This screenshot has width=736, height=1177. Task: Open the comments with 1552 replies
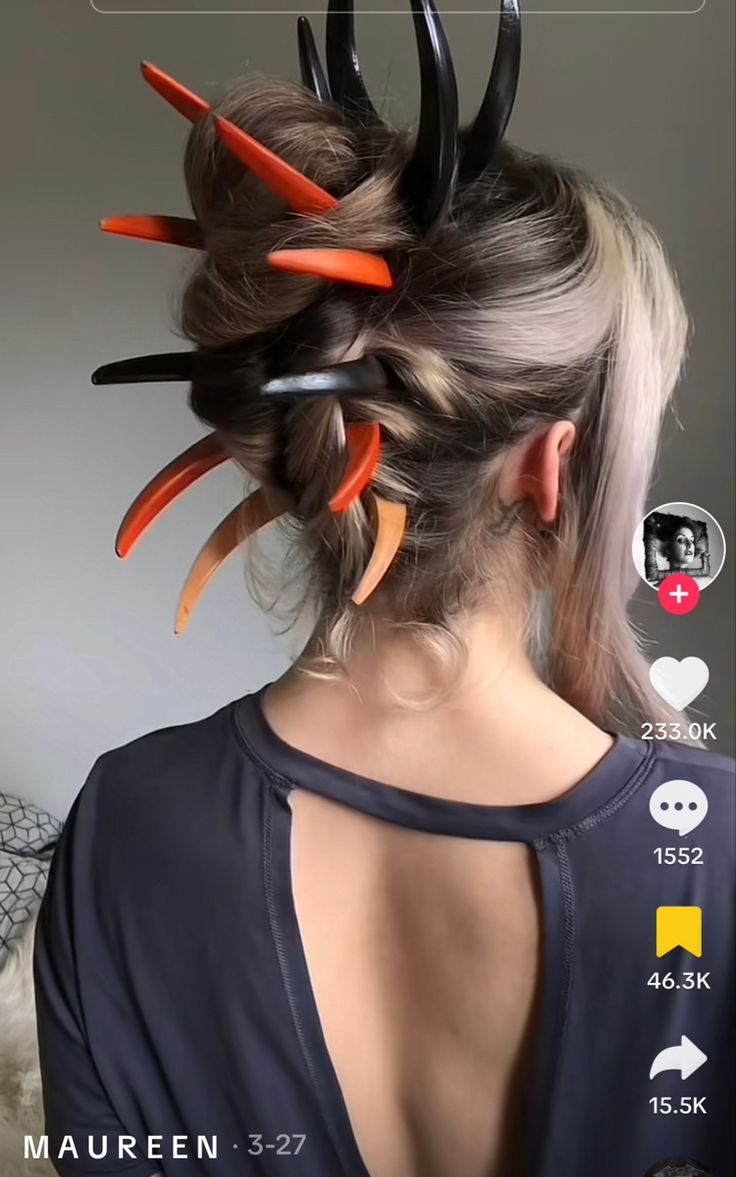[x=678, y=808]
